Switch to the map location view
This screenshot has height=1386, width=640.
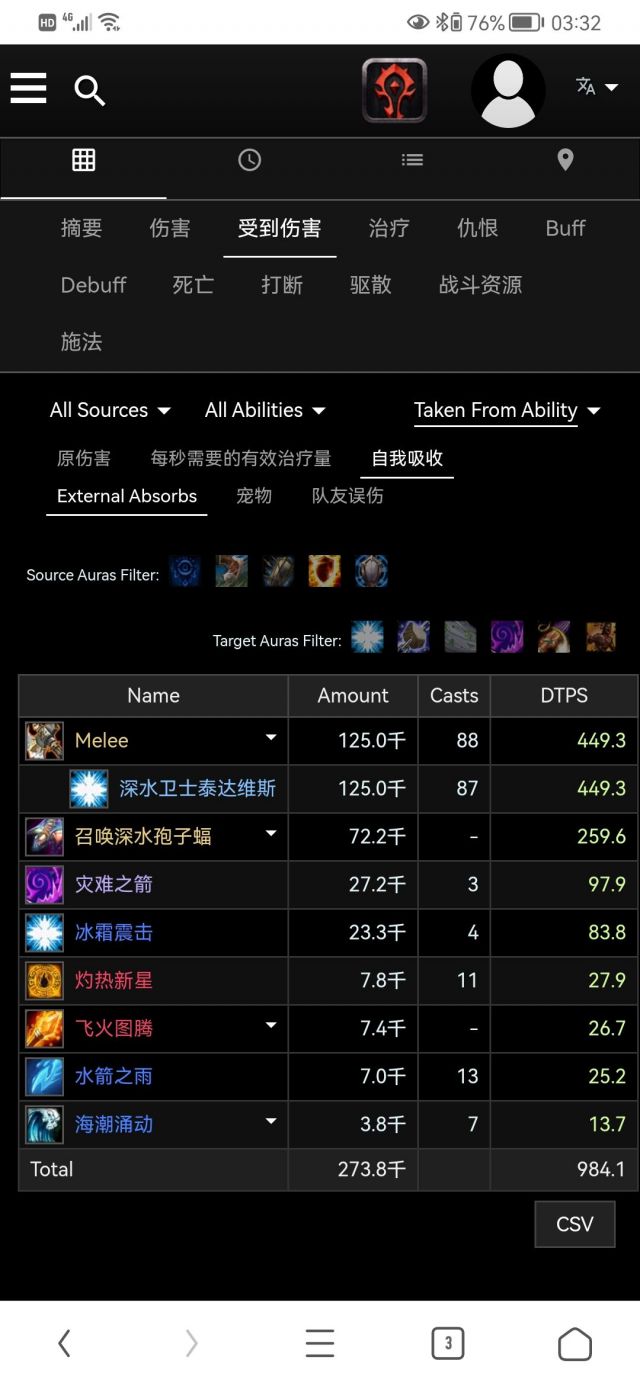565,160
